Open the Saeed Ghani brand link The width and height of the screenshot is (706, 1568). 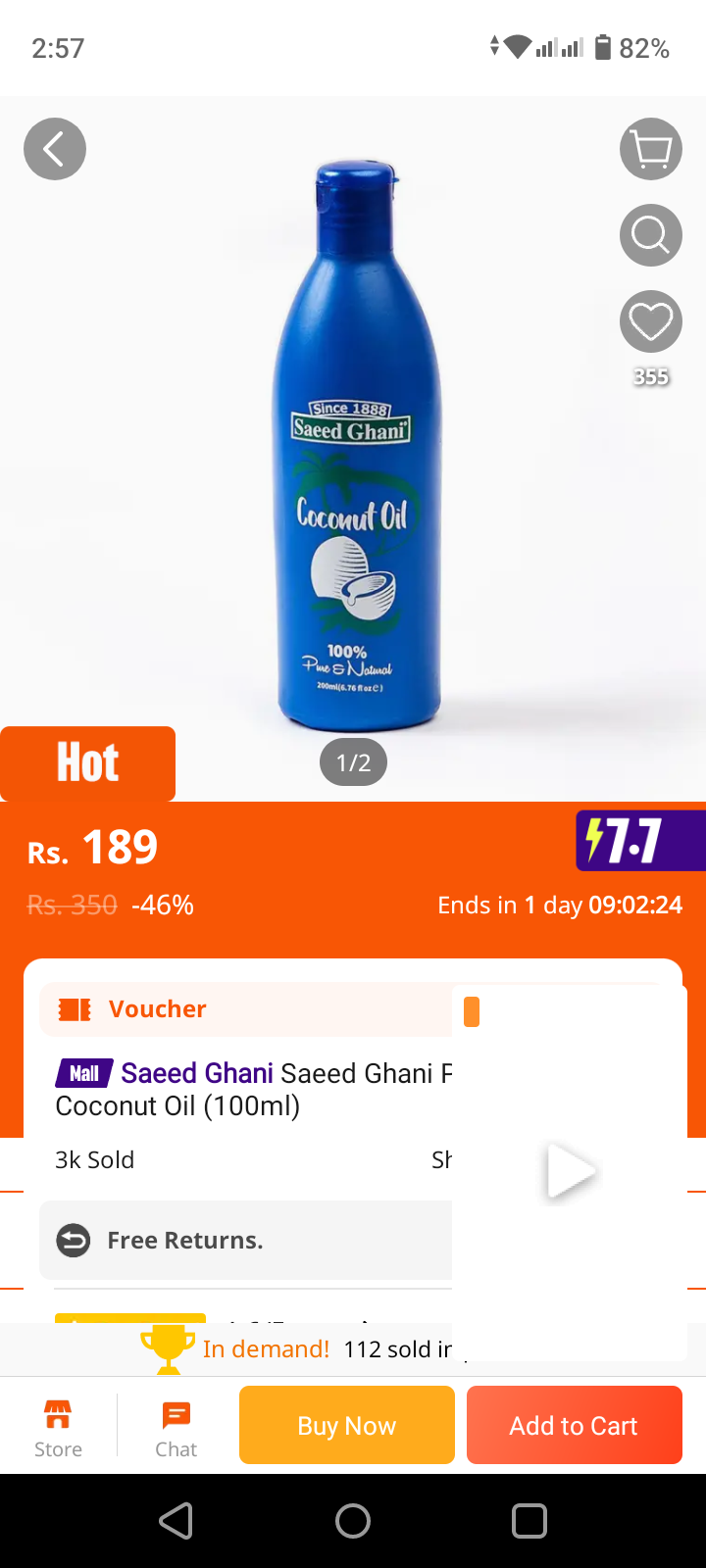[x=196, y=1073]
